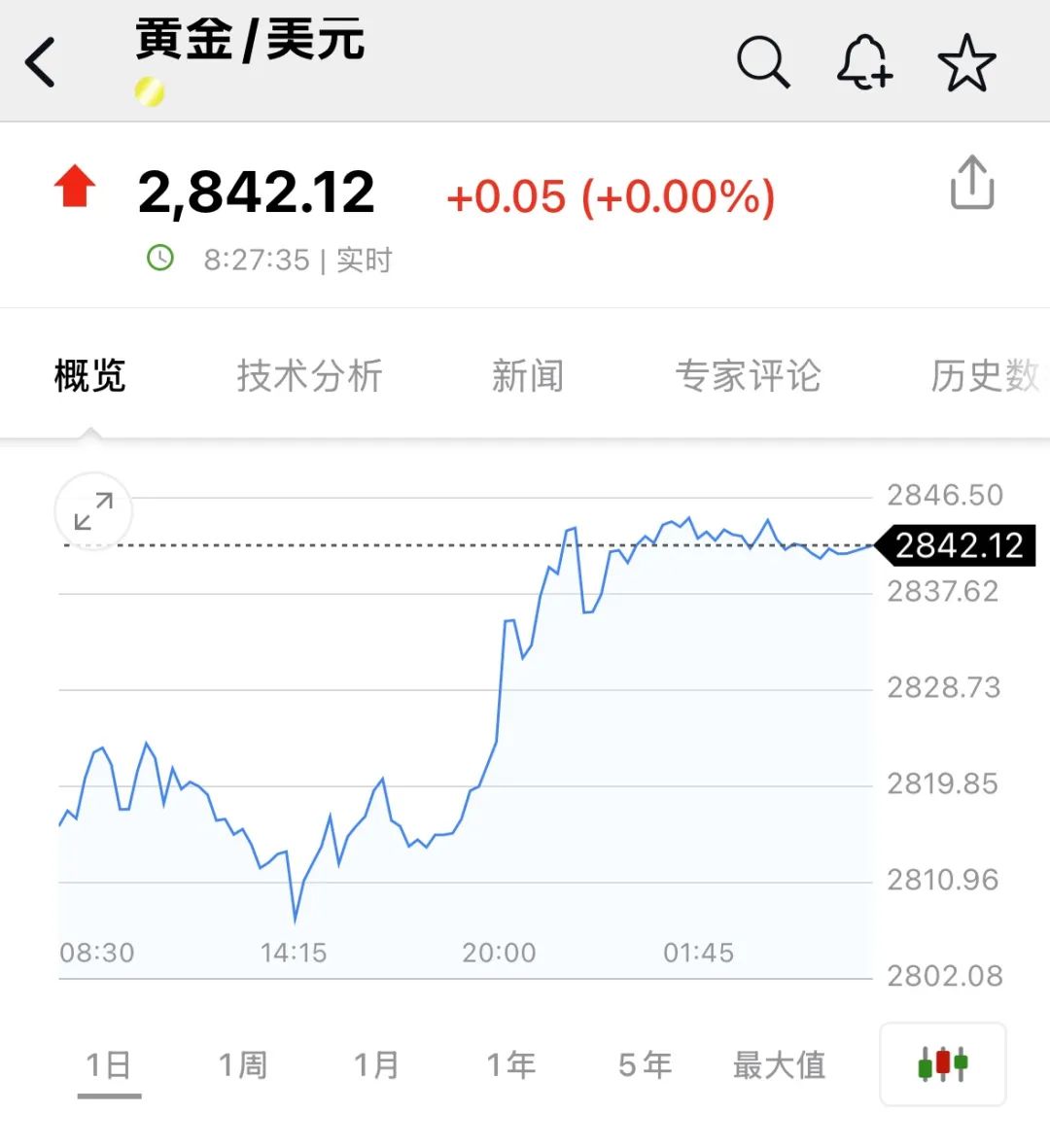This screenshot has height=1148, width=1050.
Task: Show the 1月 chart range
Action: (376, 1065)
